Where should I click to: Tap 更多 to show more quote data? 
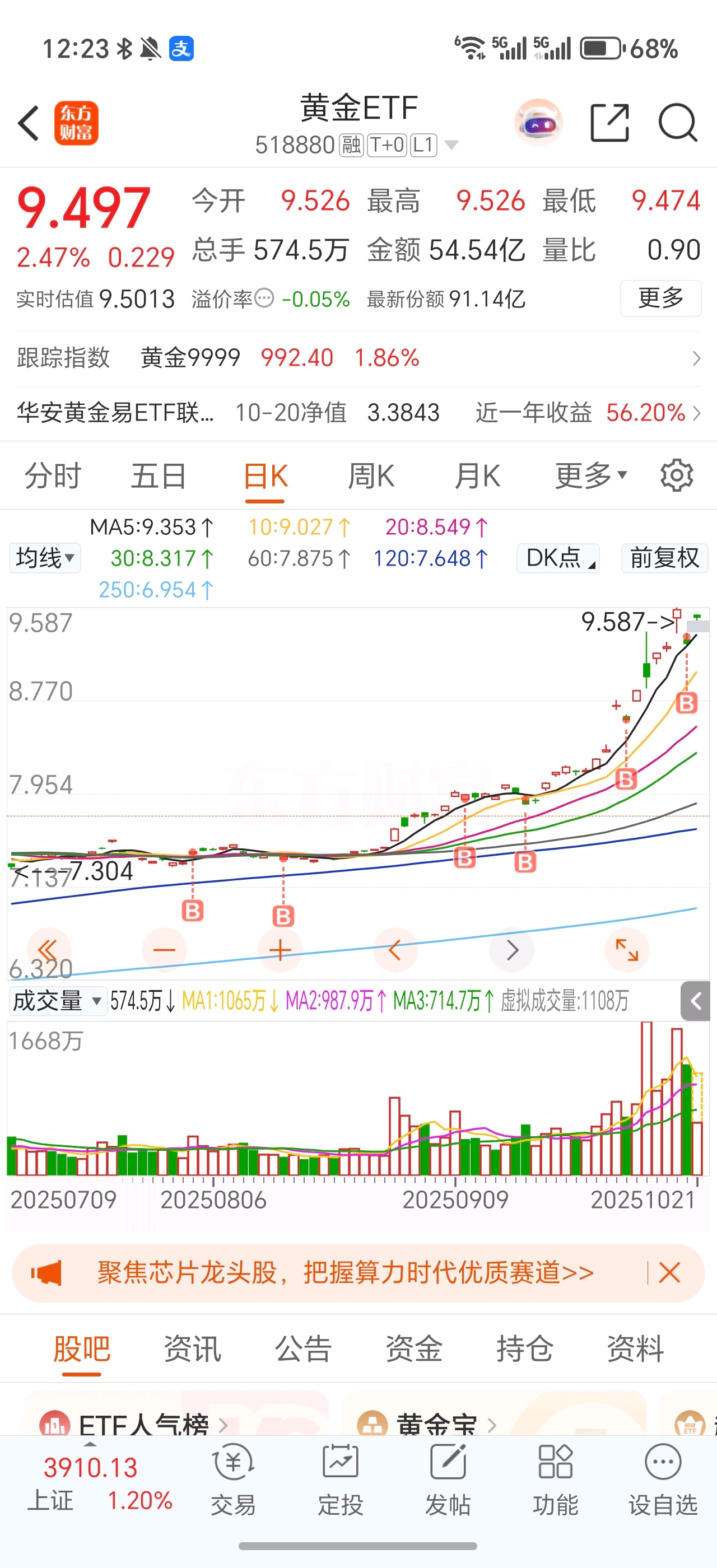660,298
